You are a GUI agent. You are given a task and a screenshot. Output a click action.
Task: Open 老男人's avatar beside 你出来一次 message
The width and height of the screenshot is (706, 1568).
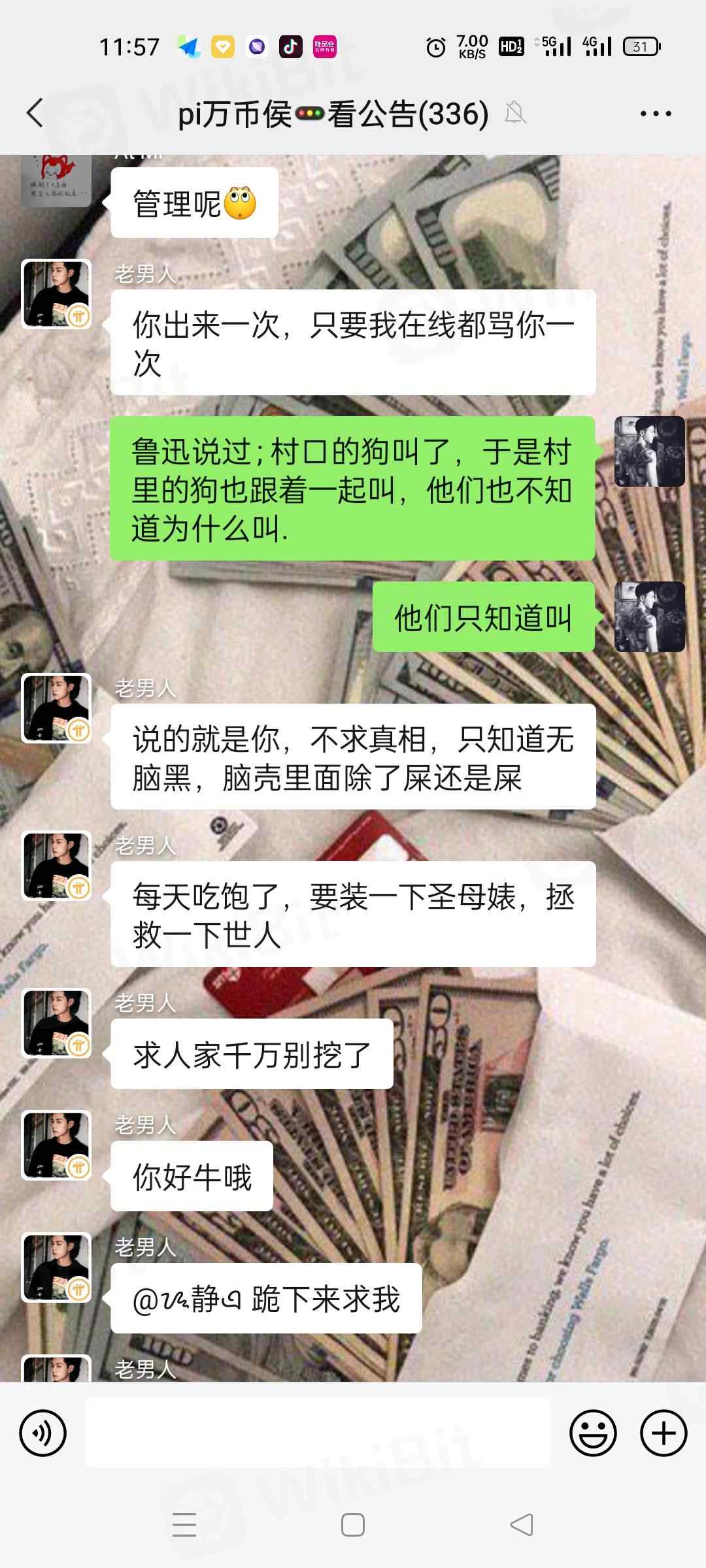56,294
